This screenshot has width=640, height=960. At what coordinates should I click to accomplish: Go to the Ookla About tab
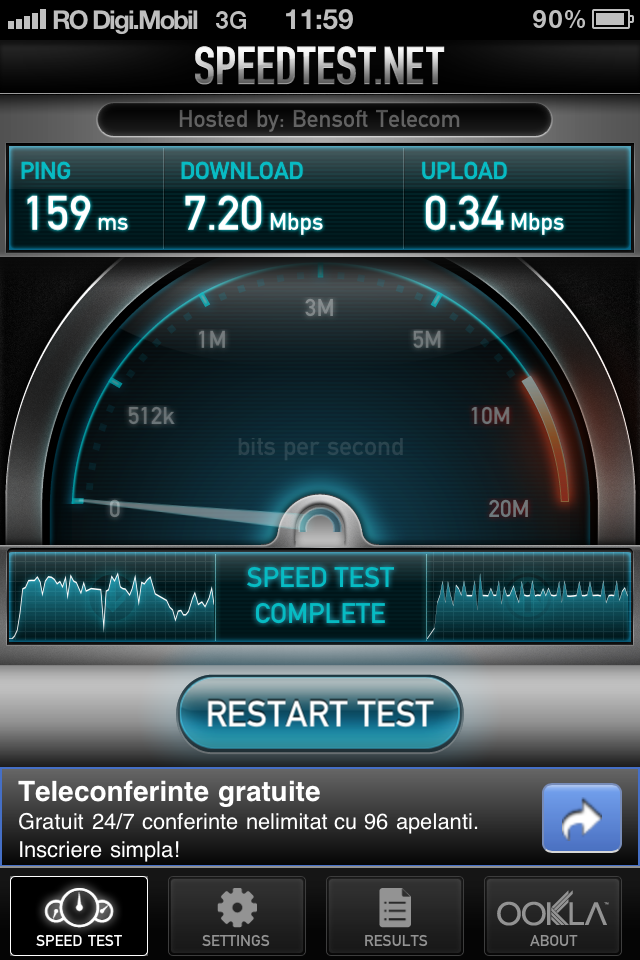pyautogui.click(x=553, y=916)
